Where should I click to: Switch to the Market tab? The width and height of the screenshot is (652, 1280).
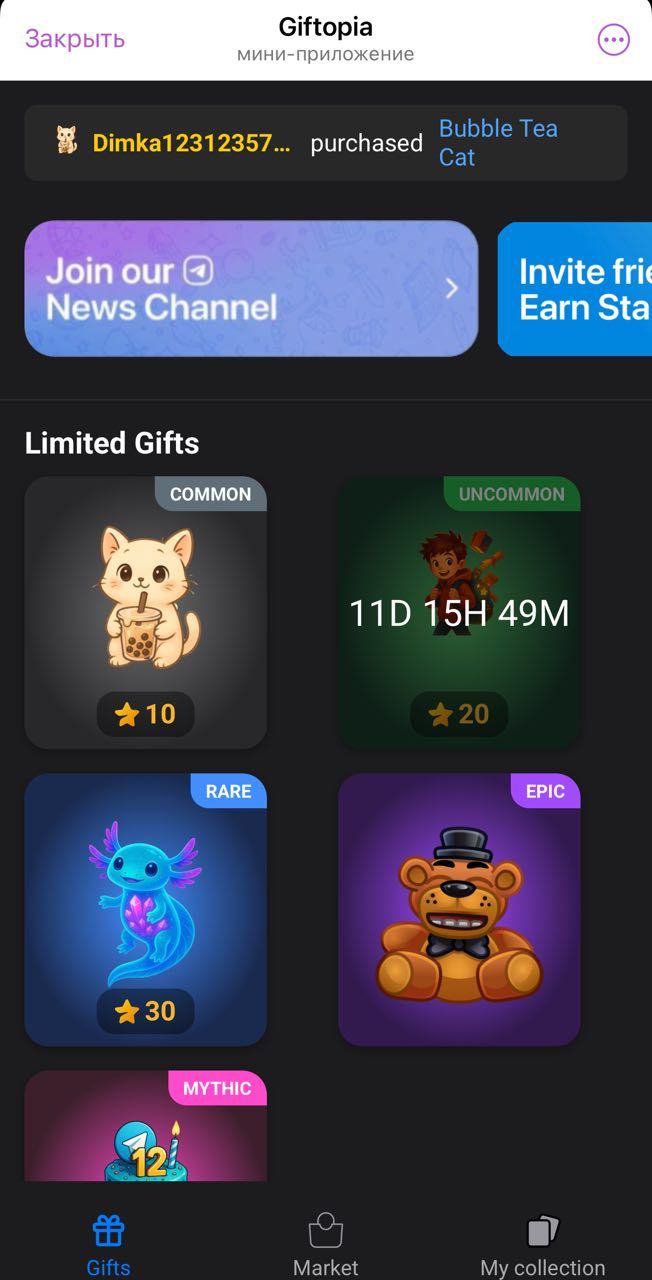[x=326, y=1244]
